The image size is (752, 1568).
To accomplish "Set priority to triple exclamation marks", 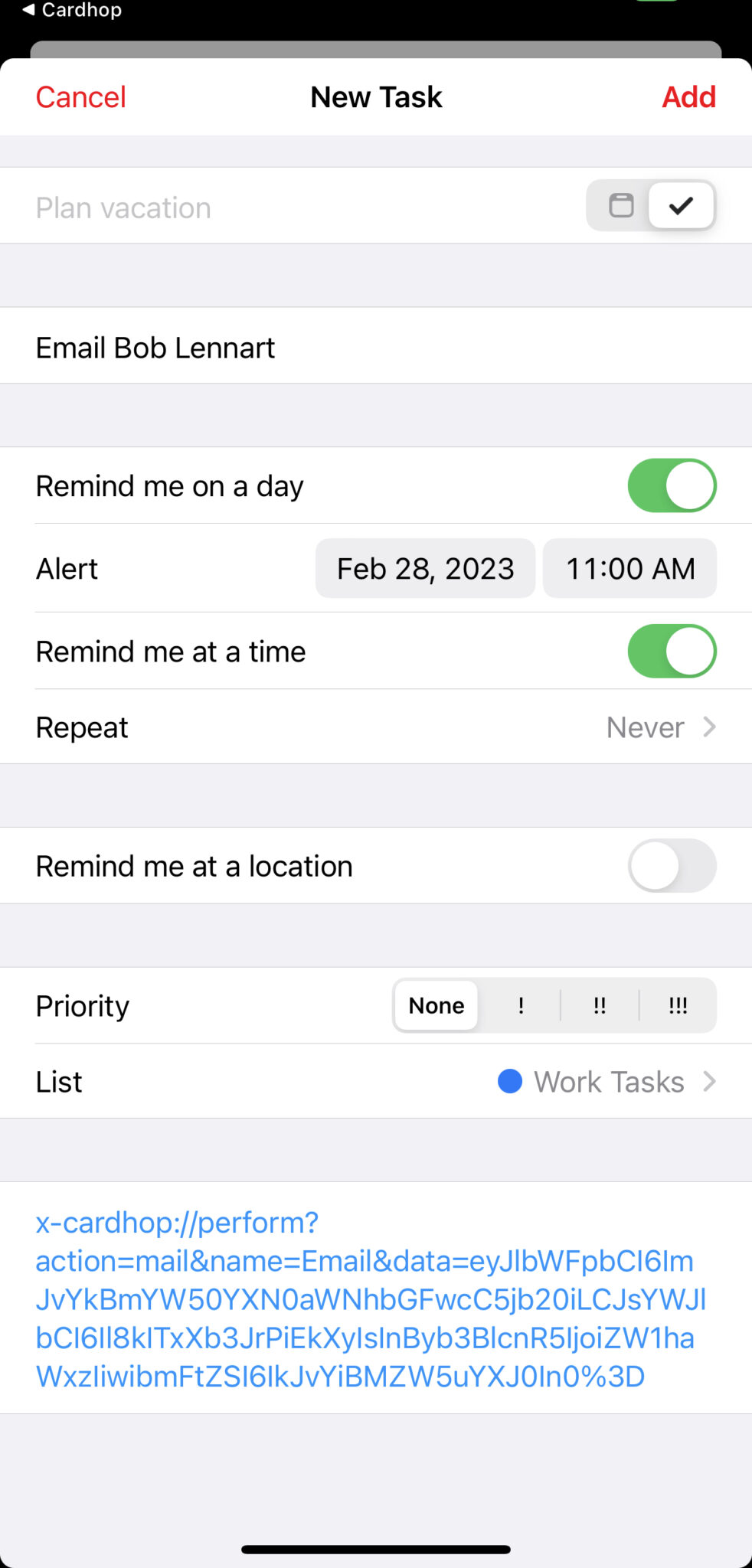I will 678,1005.
